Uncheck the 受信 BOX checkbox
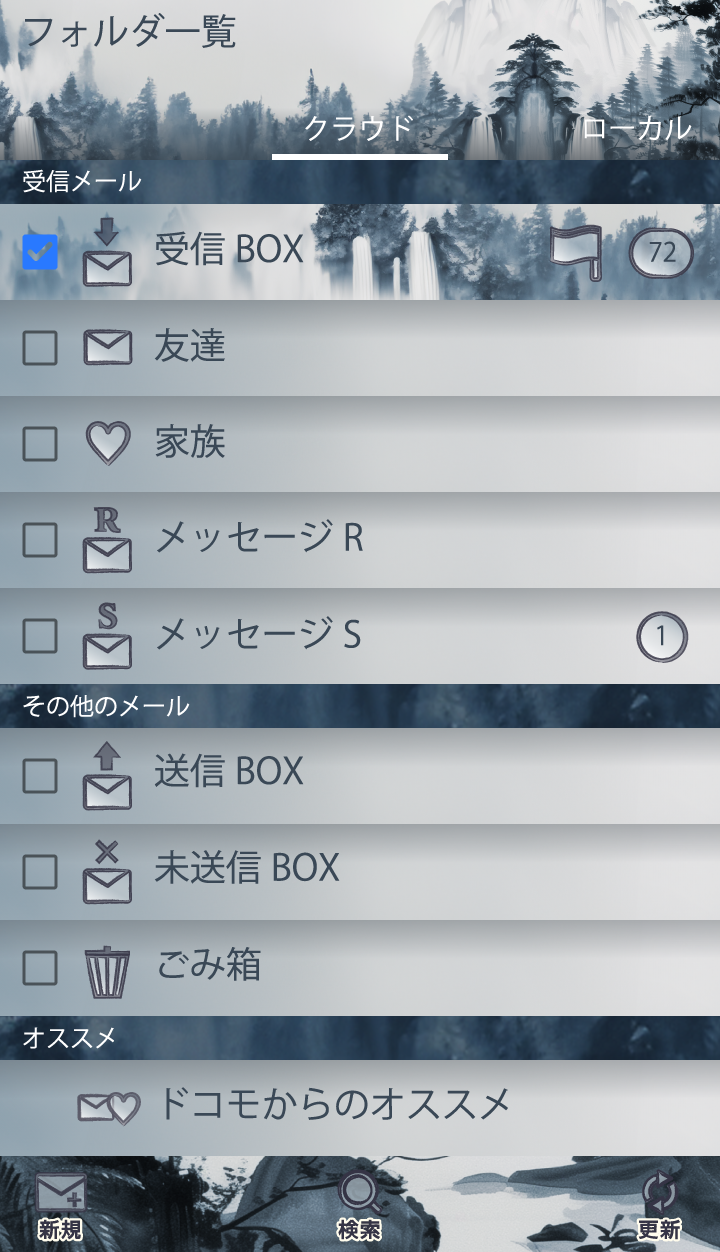The image size is (720, 1252). click(x=40, y=252)
